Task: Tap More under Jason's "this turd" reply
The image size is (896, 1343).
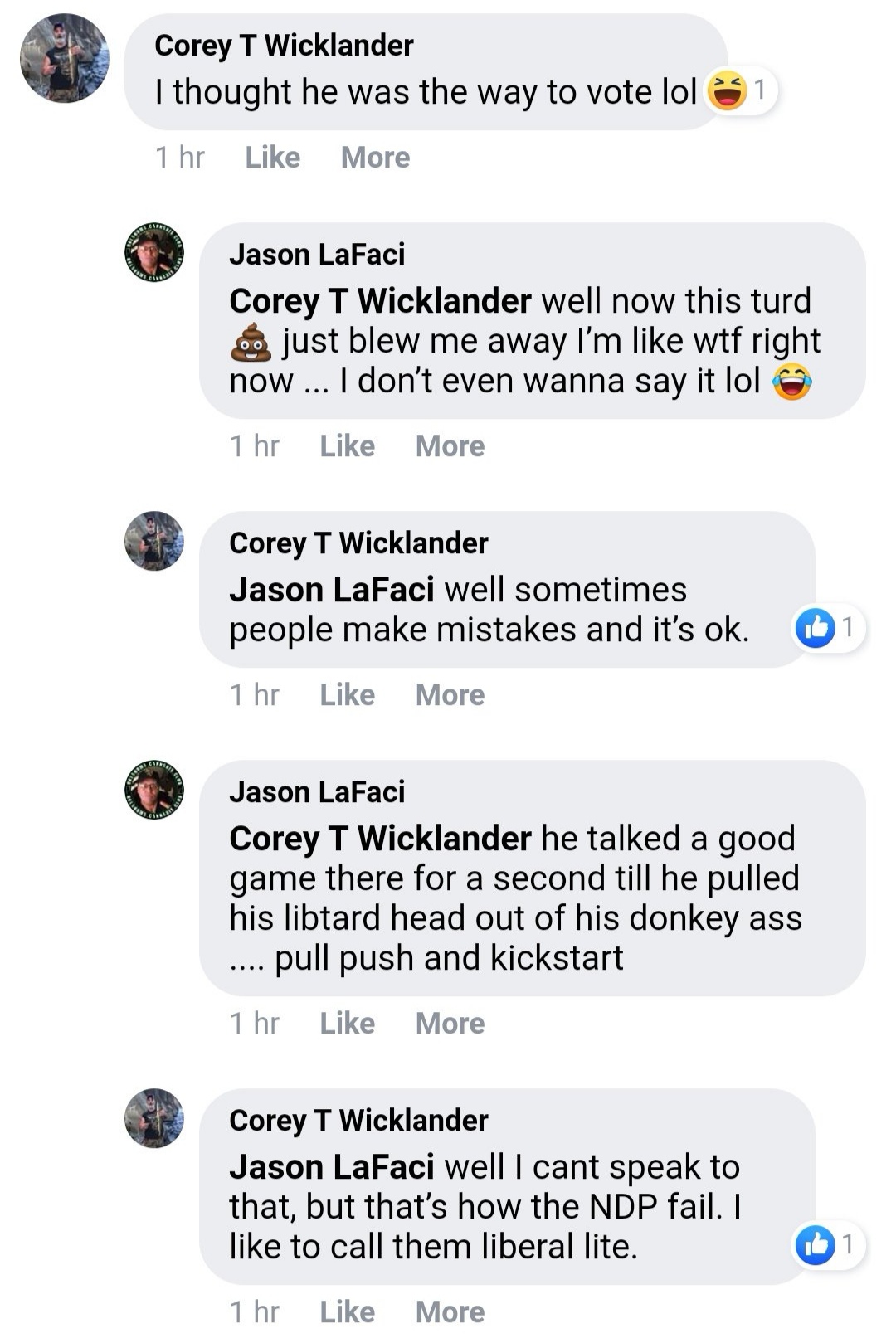Action: (x=450, y=446)
